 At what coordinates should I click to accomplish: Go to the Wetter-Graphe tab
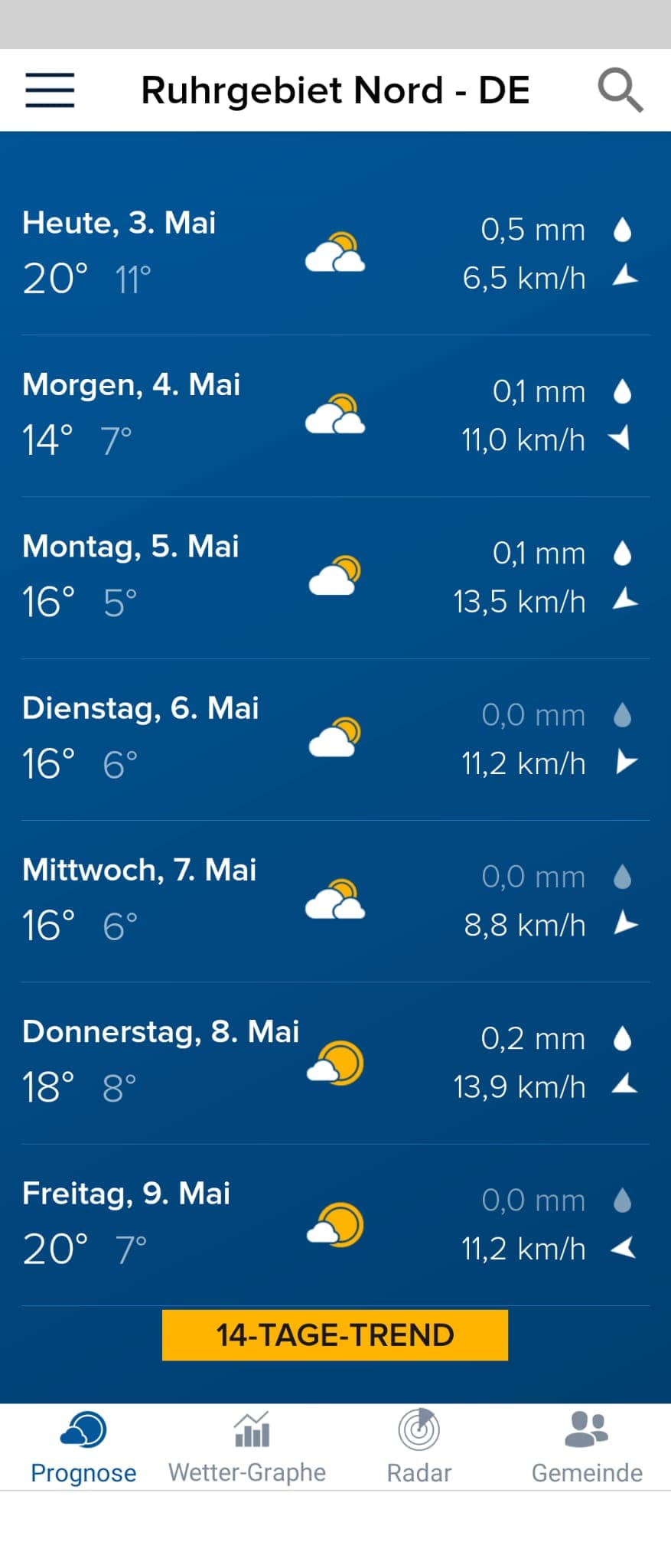247,1447
